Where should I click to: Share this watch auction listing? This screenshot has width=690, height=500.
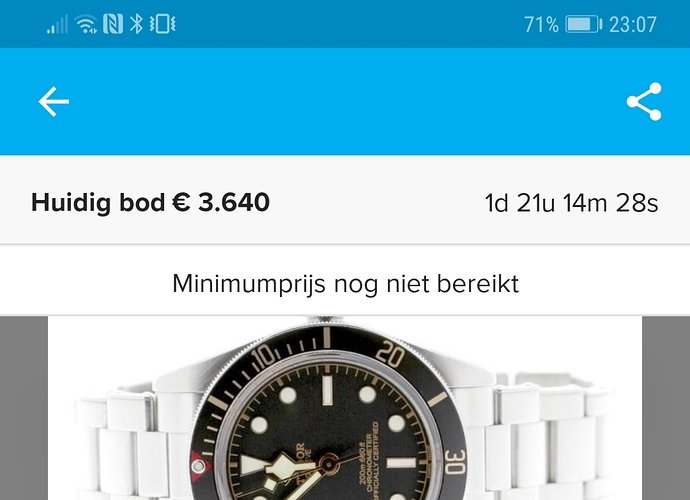point(643,102)
